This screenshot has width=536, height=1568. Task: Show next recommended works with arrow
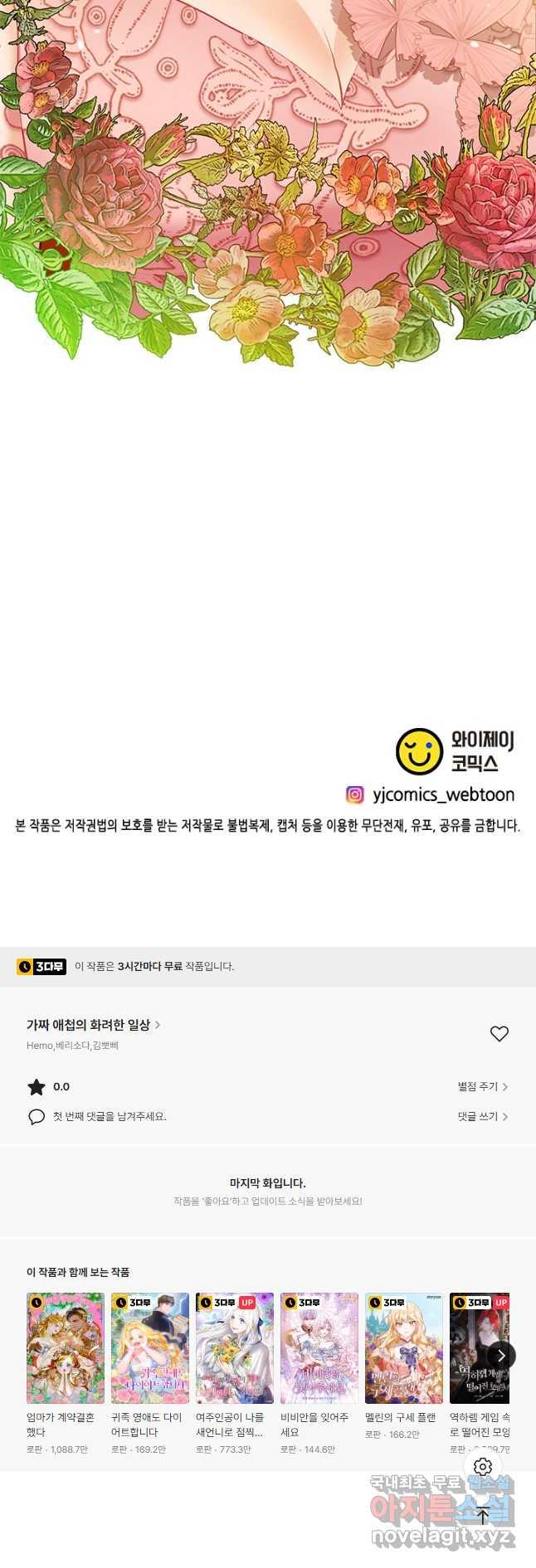point(500,1356)
